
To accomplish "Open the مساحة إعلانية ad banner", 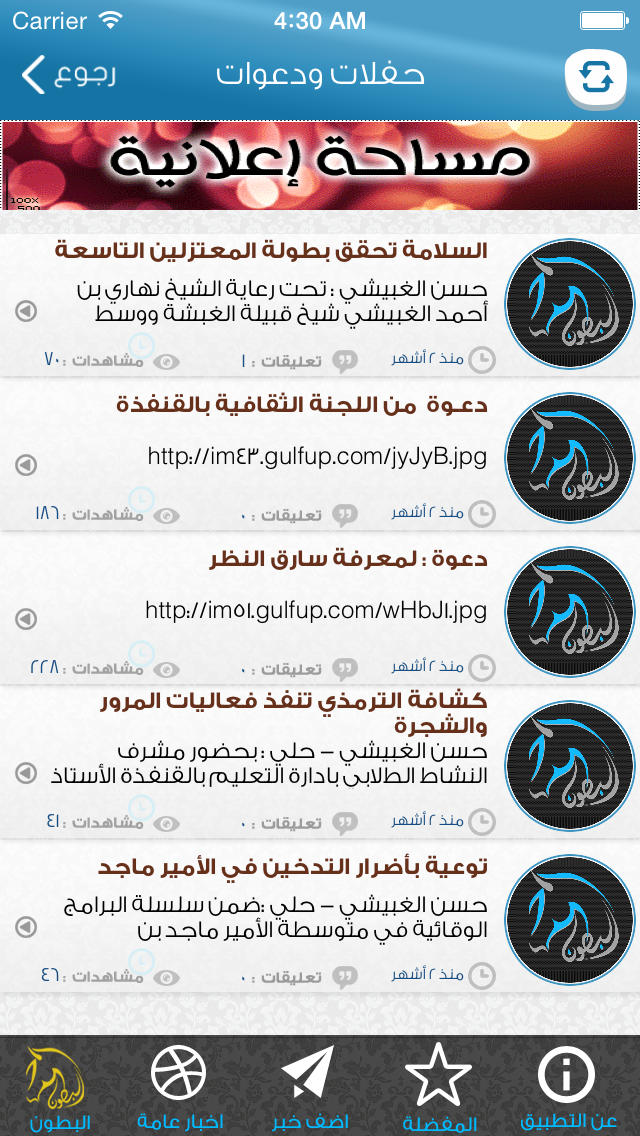I will 320,166.
